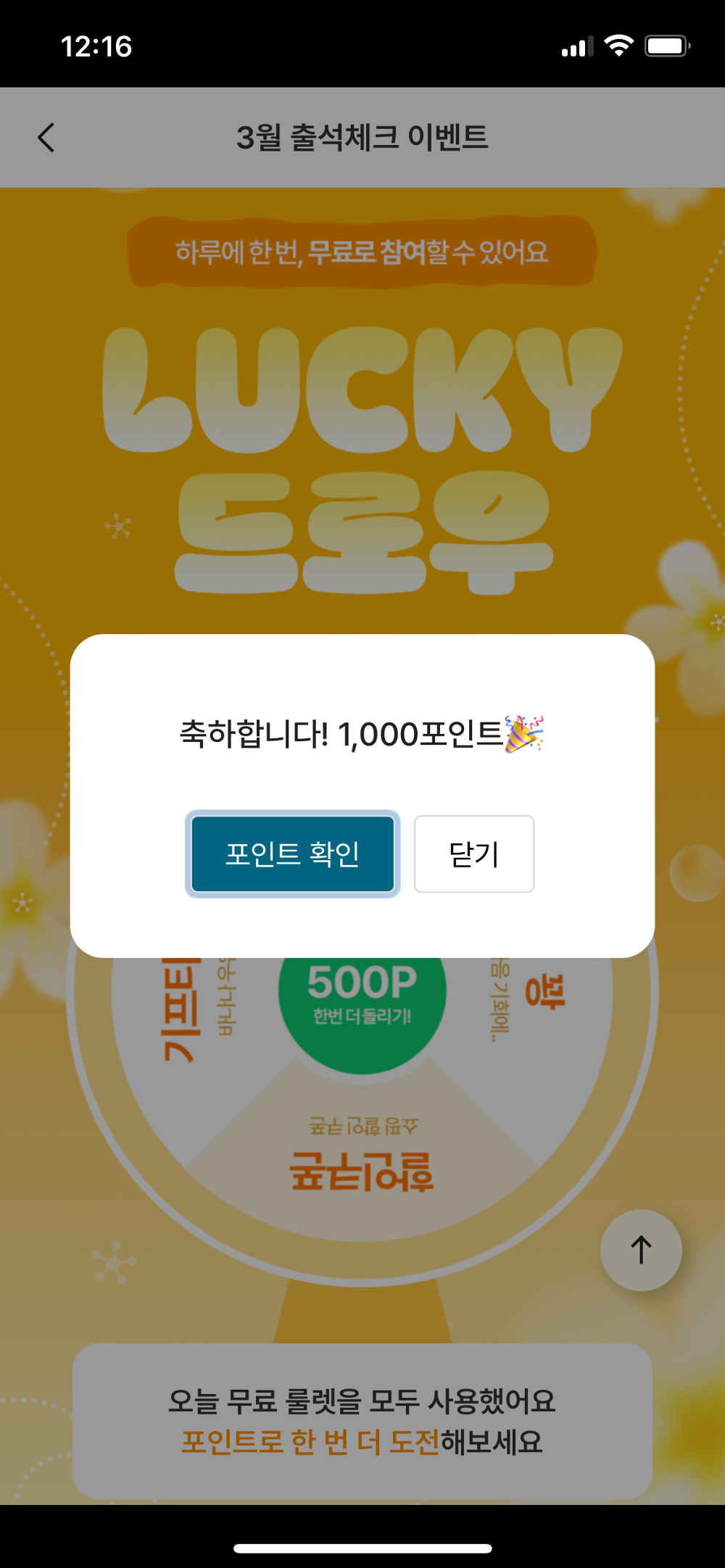725x1568 pixels.
Task: Select the LUCKY 드로우 event logo
Action: 362,449
